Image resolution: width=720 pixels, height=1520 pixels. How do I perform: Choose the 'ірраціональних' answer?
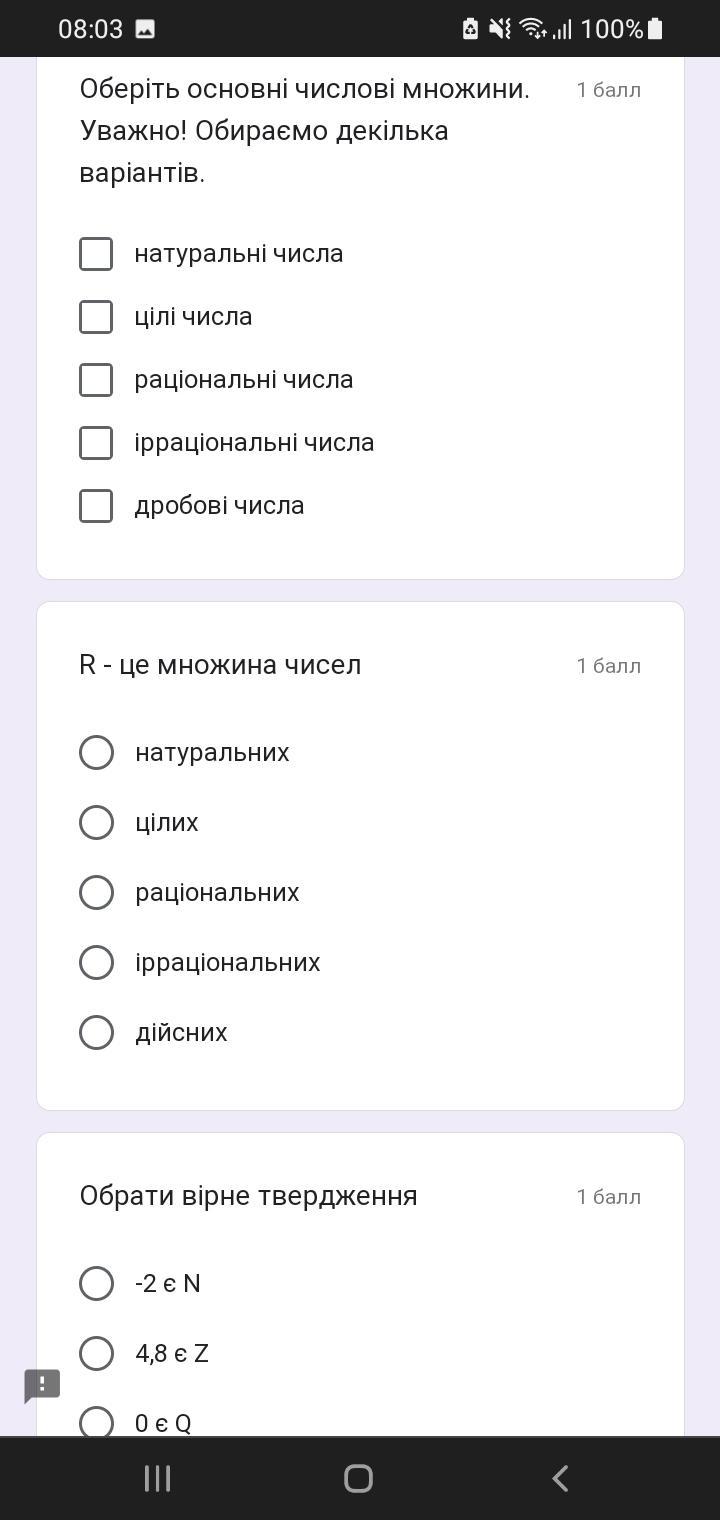[96, 962]
